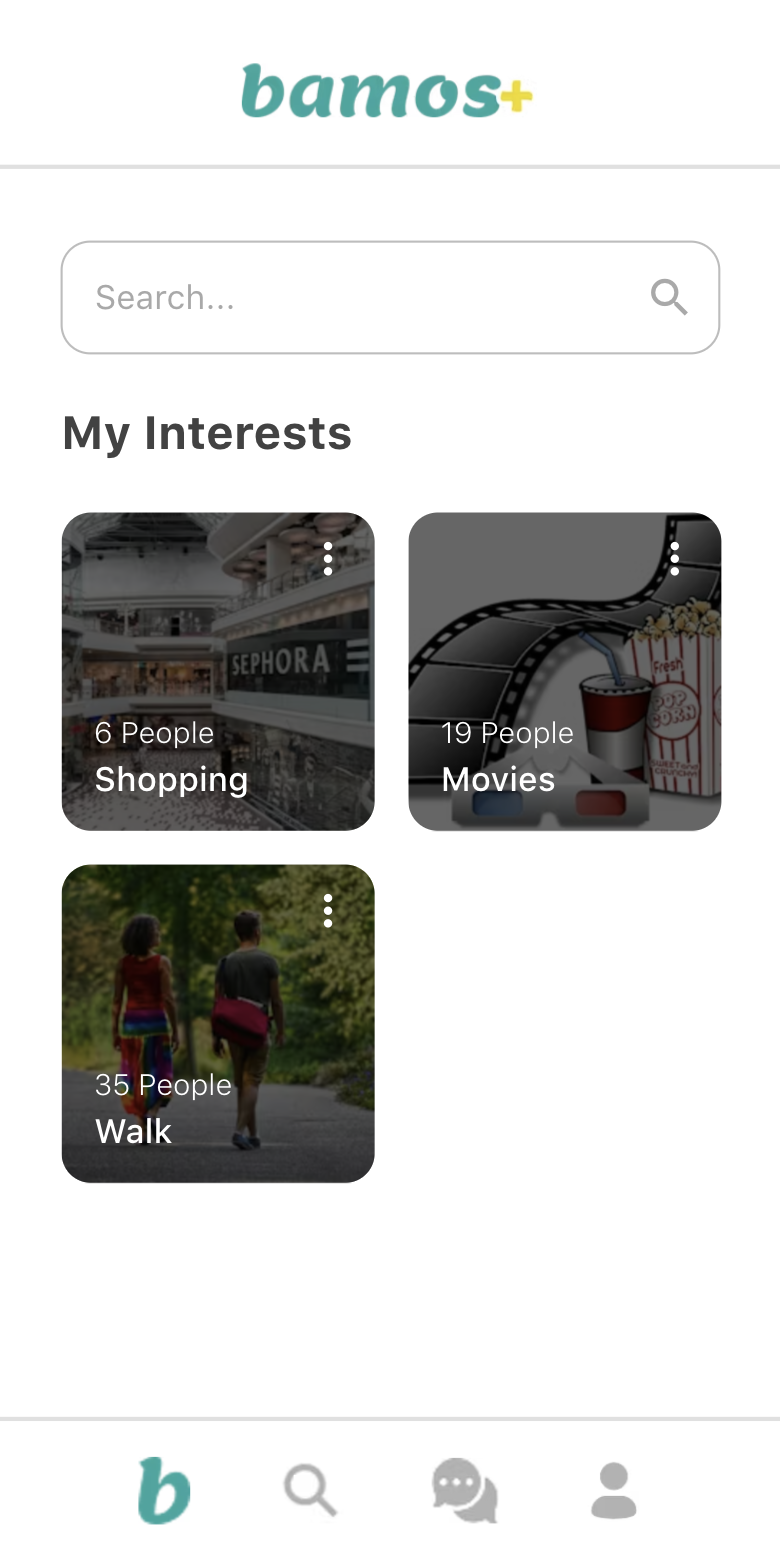Switch to the search tab in bottom bar
The width and height of the screenshot is (780, 1556).
pyautogui.click(x=310, y=1491)
